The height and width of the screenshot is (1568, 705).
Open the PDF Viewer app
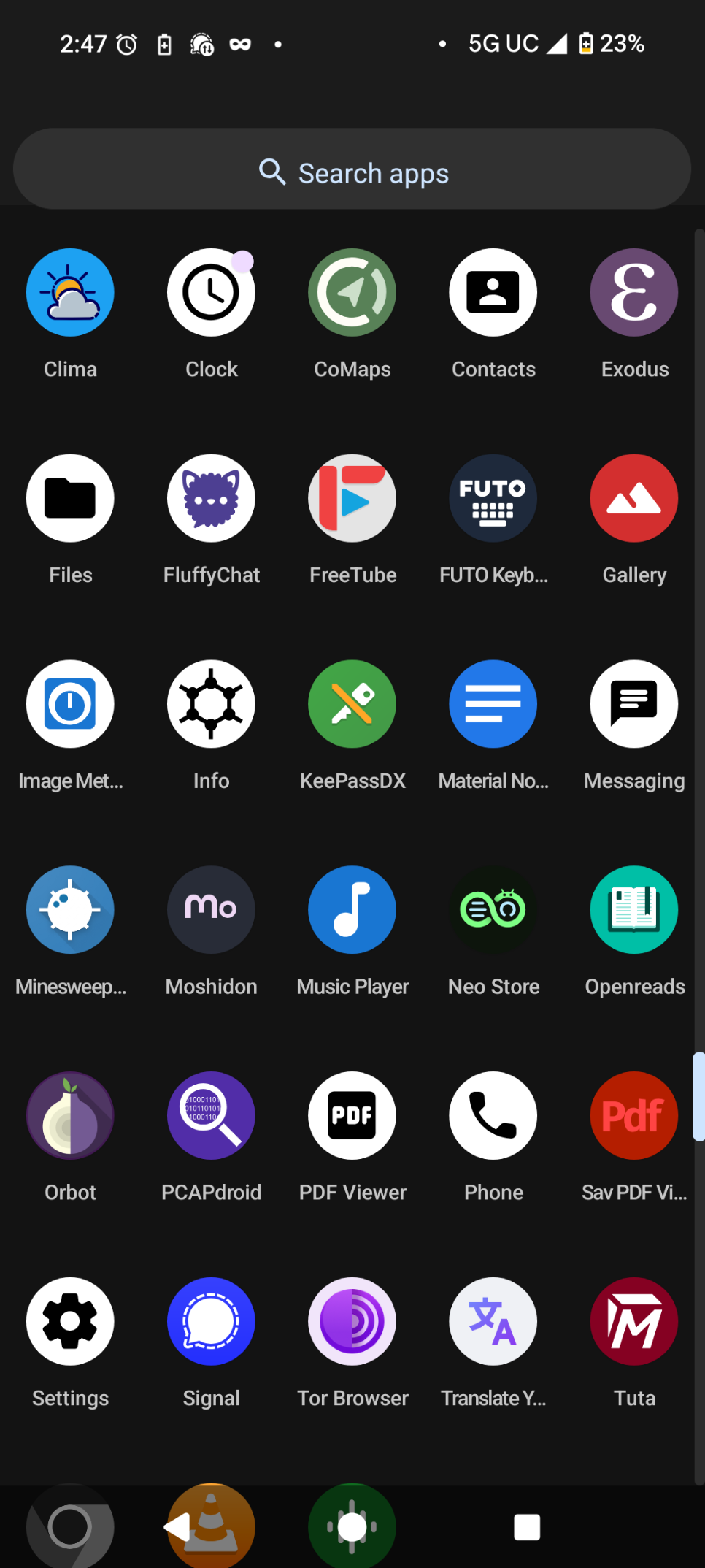pyautogui.click(x=352, y=1116)
